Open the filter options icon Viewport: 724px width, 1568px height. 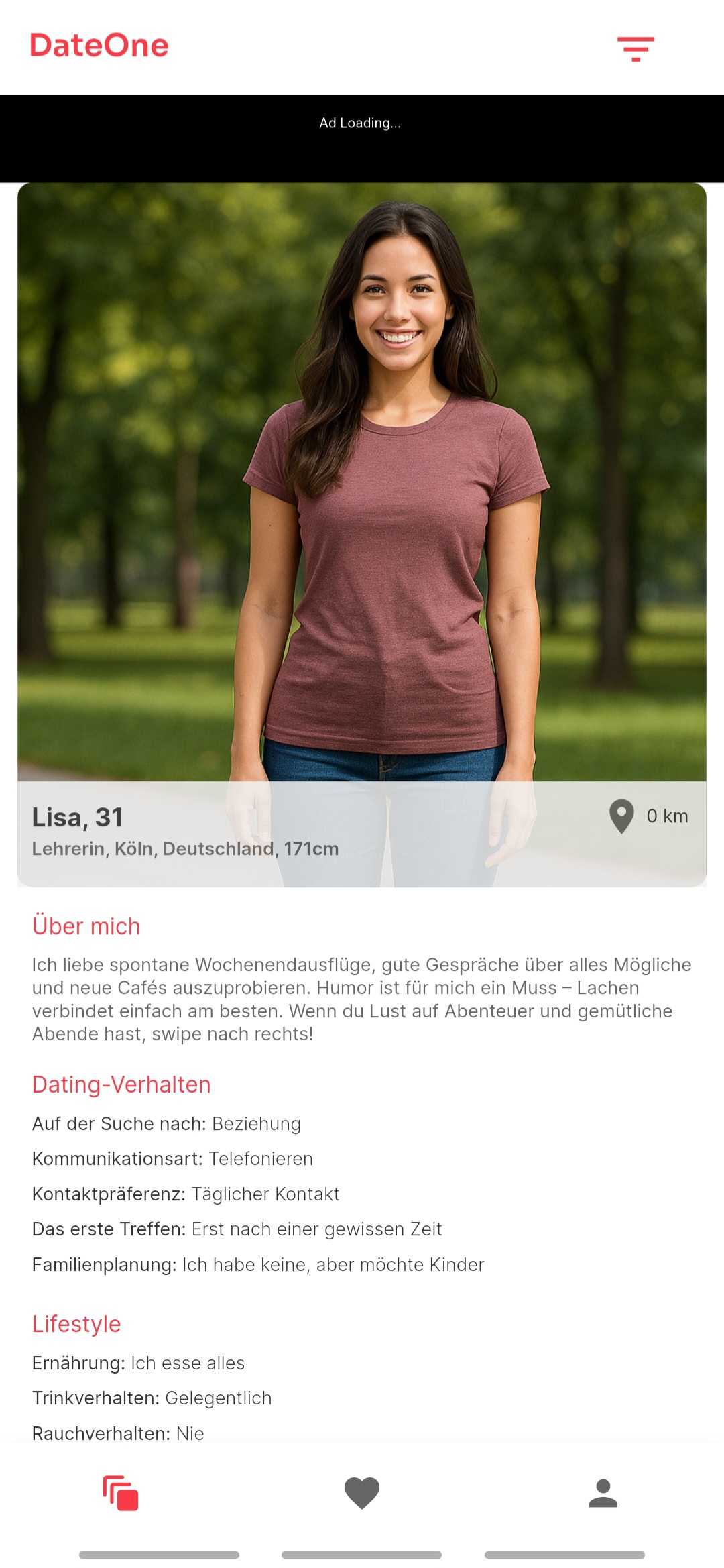636,48
